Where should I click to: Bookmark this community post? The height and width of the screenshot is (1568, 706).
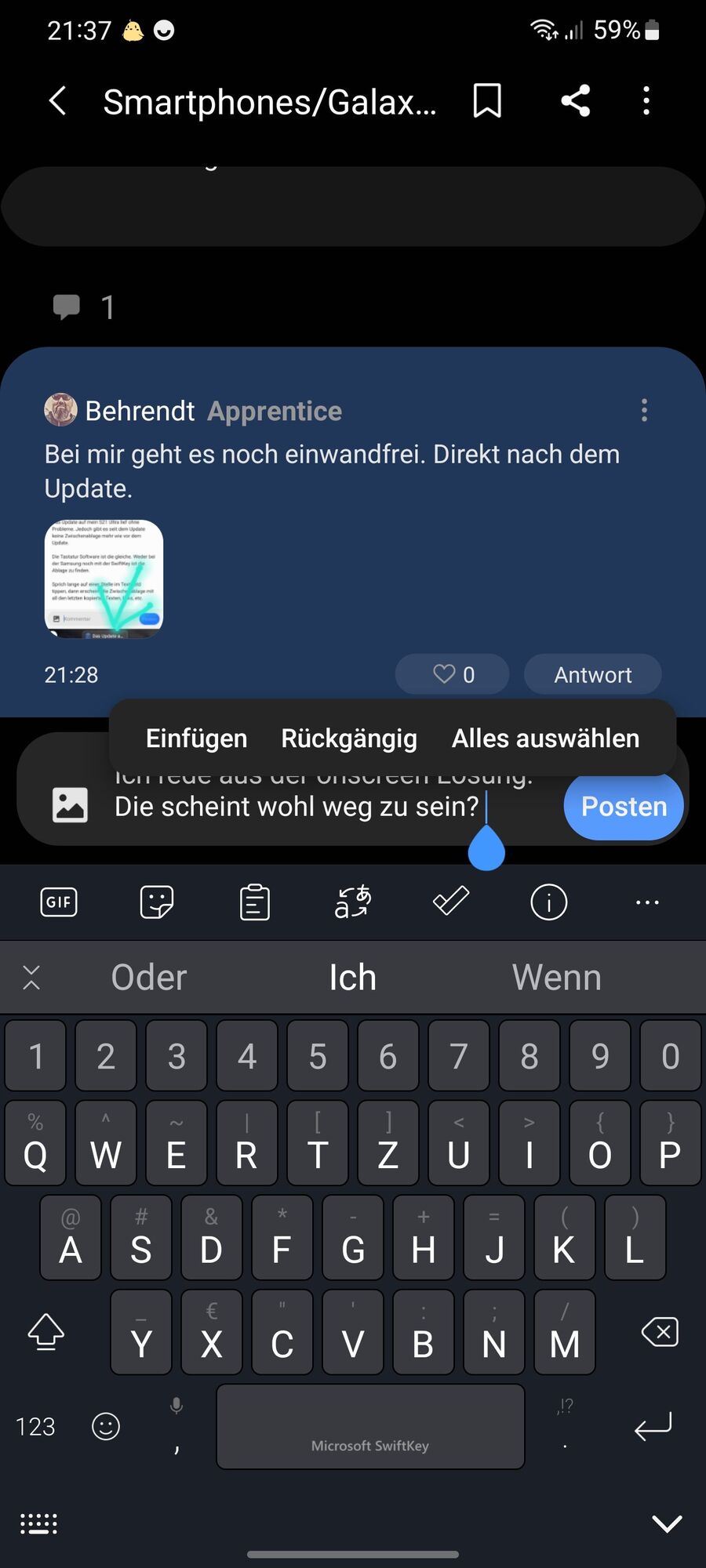tap(487, 101)
